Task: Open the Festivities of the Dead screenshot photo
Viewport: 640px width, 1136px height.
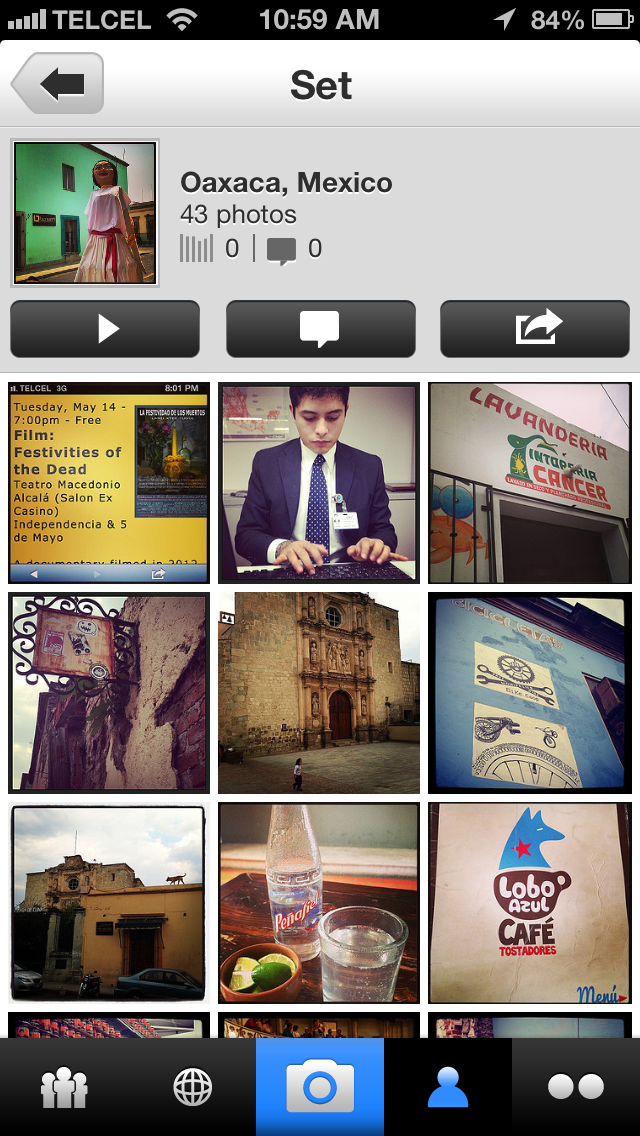Action: 109,482
